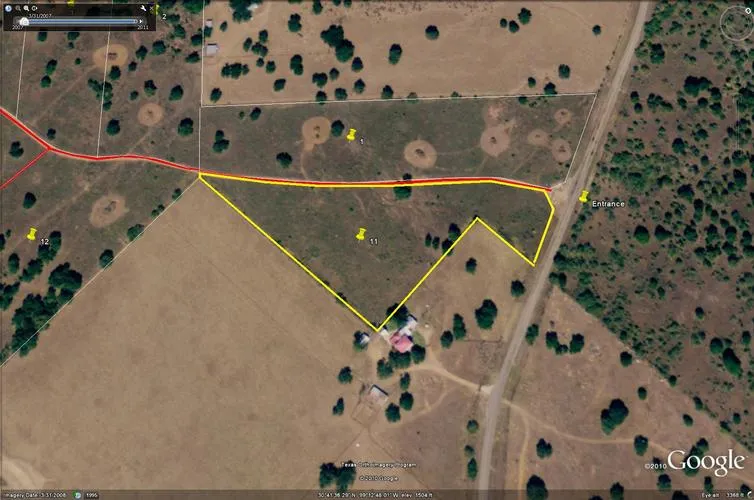The height and width of the screenshot is (500, 754).
Task: Close the historical imagery slider
Action: 152,8
